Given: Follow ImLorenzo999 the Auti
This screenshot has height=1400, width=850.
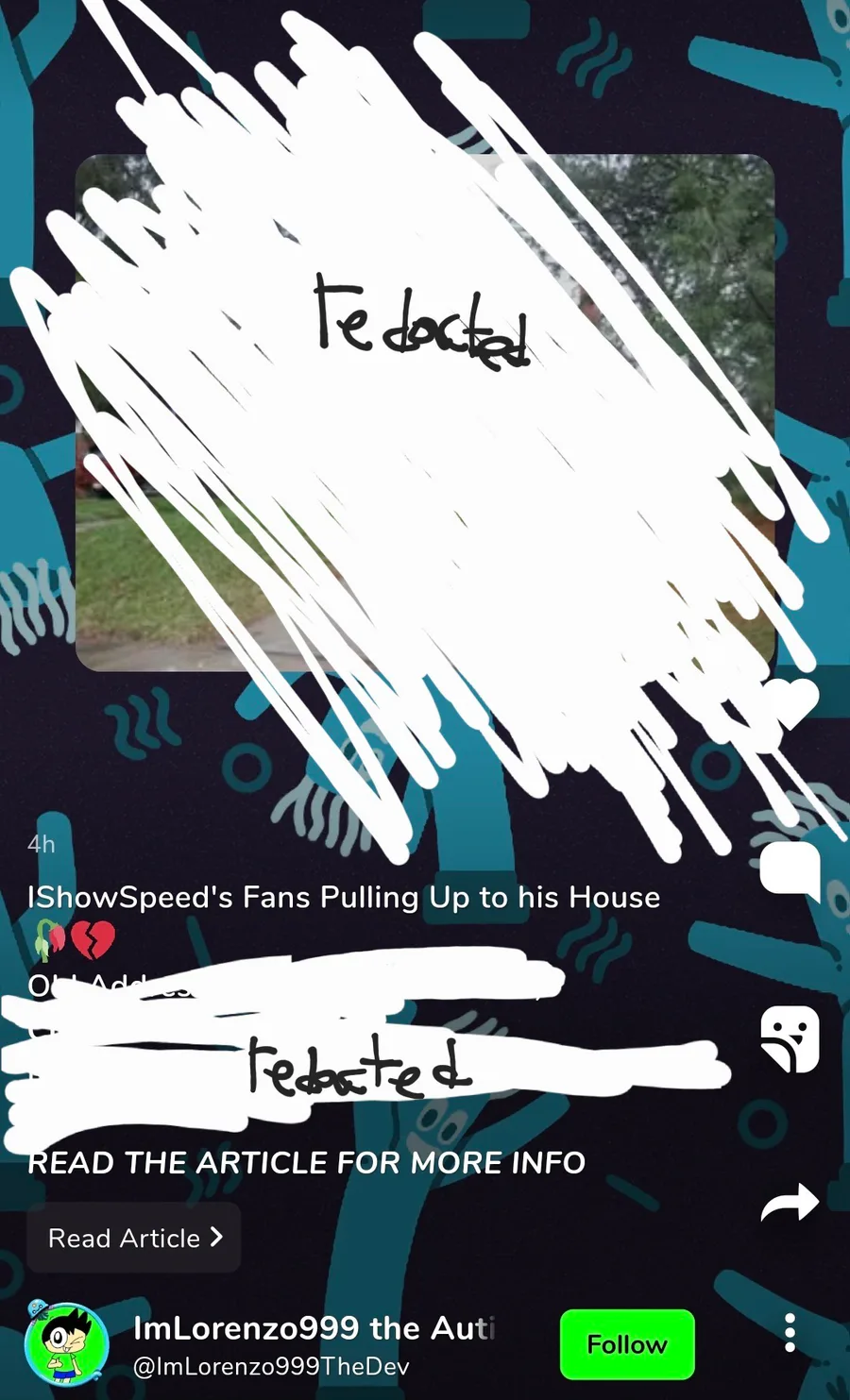Looking at the screenshot, I should coord(627,1344).
